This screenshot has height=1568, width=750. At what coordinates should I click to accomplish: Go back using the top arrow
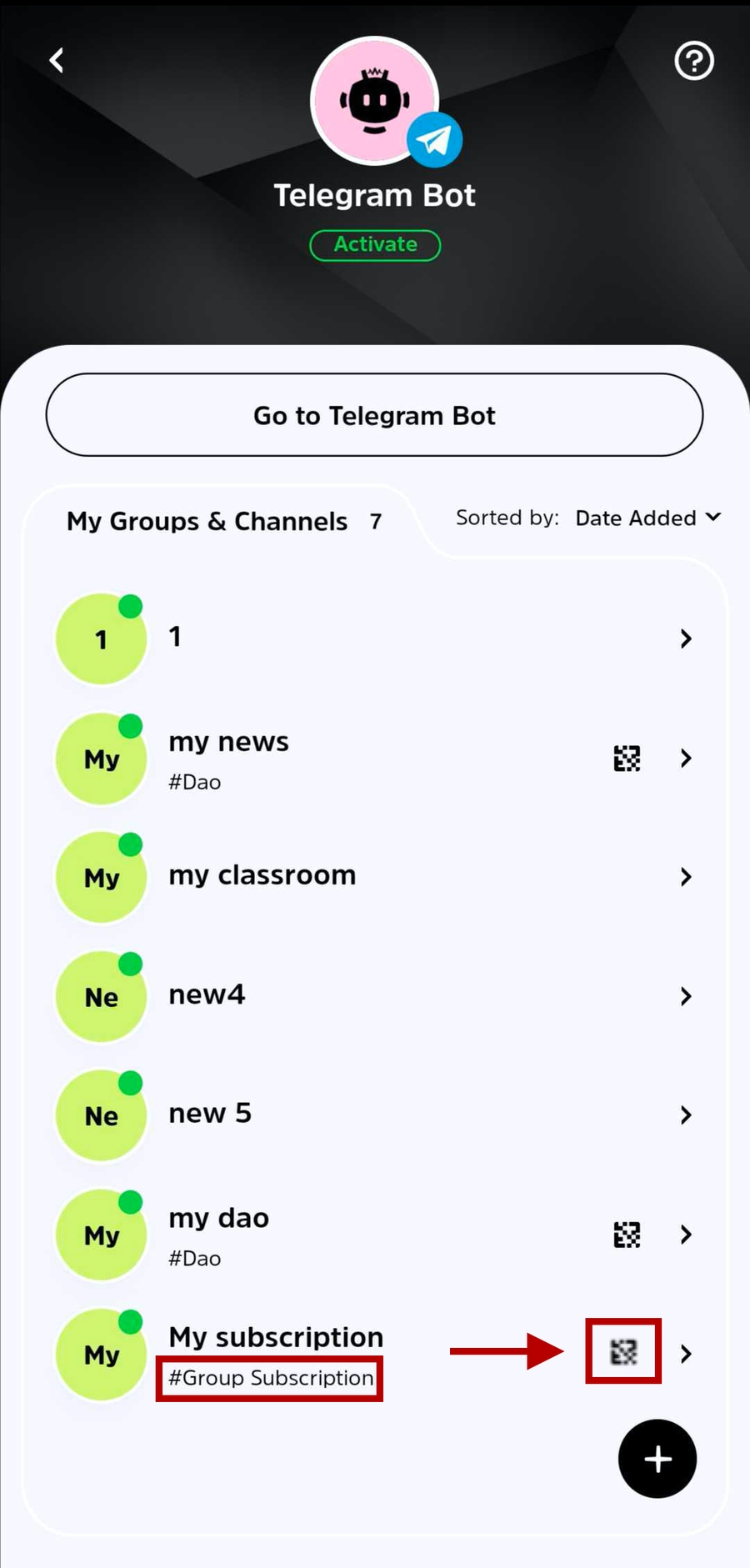[57, 60]
